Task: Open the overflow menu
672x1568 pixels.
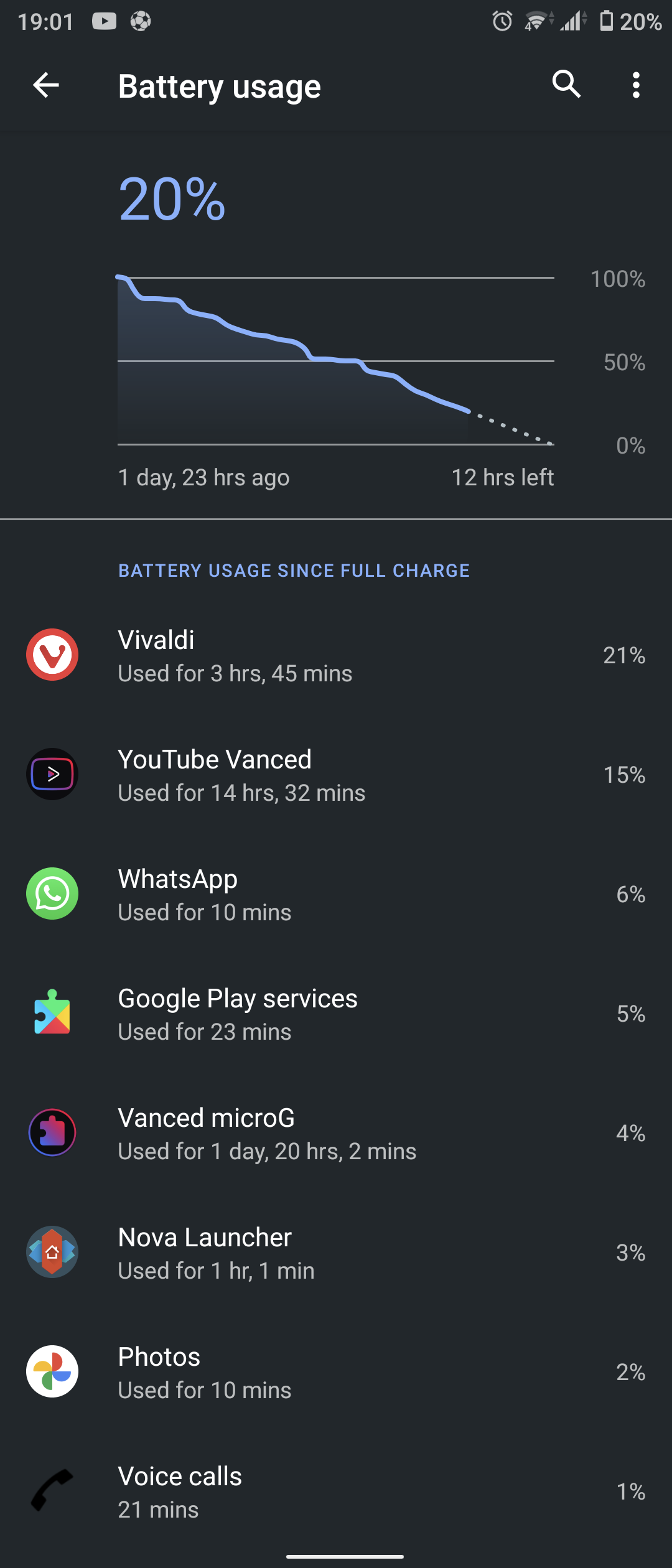Action: pyautogui.click(x=635, y=85)
